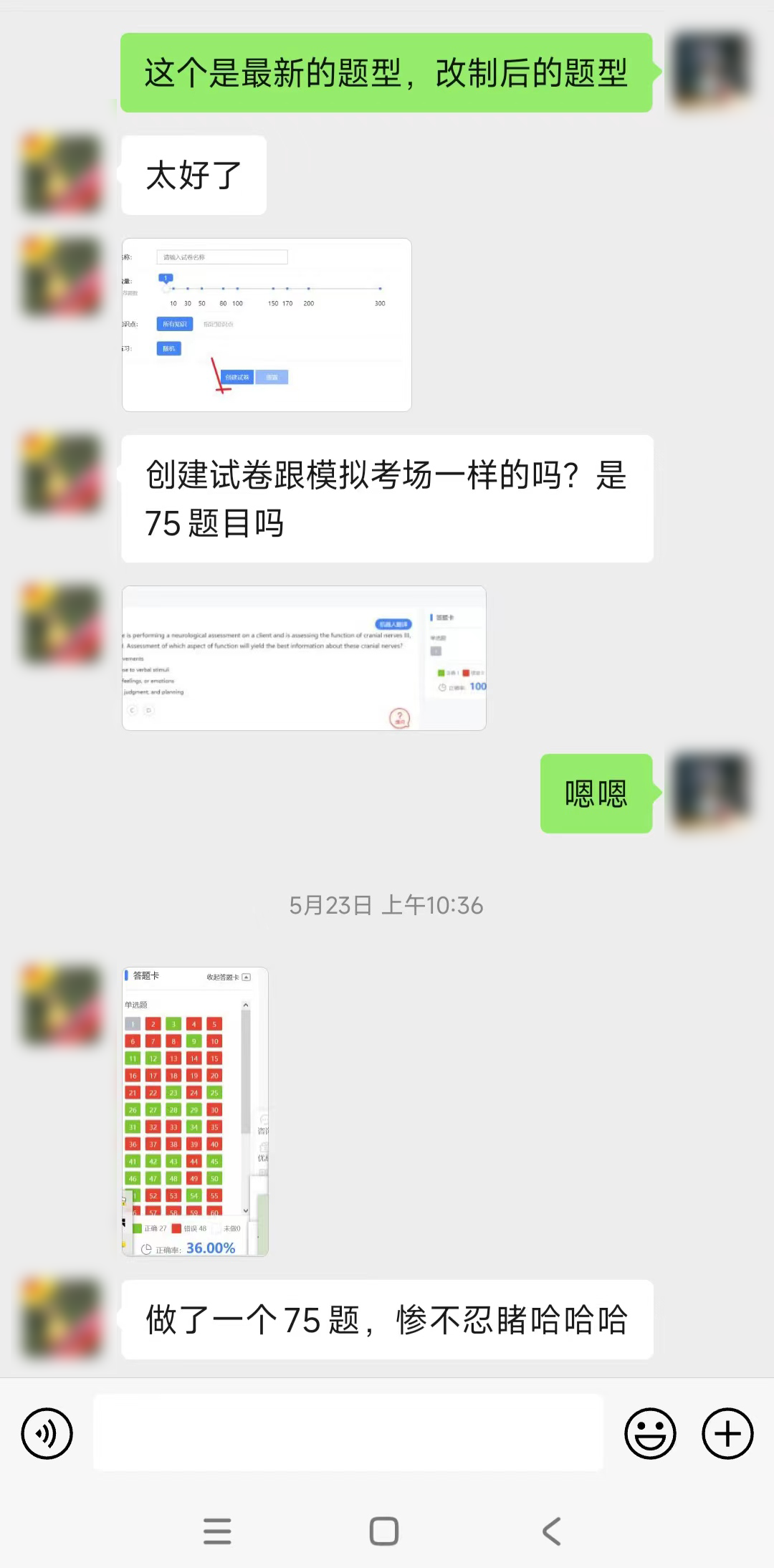Go to the system home screen
Viewport: 774px width, 1568px height.
(384, 1531)
